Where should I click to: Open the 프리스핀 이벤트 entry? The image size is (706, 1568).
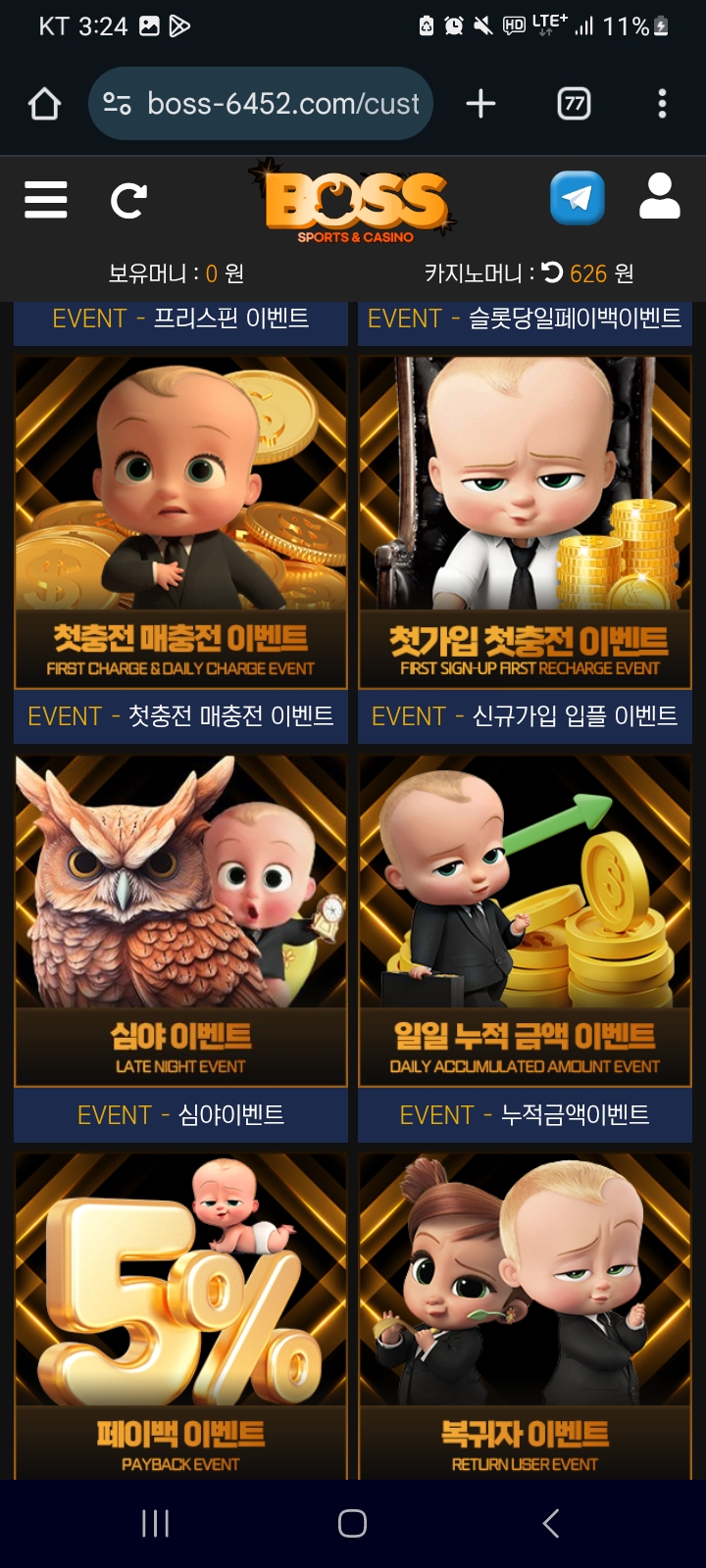pos(180,322)
